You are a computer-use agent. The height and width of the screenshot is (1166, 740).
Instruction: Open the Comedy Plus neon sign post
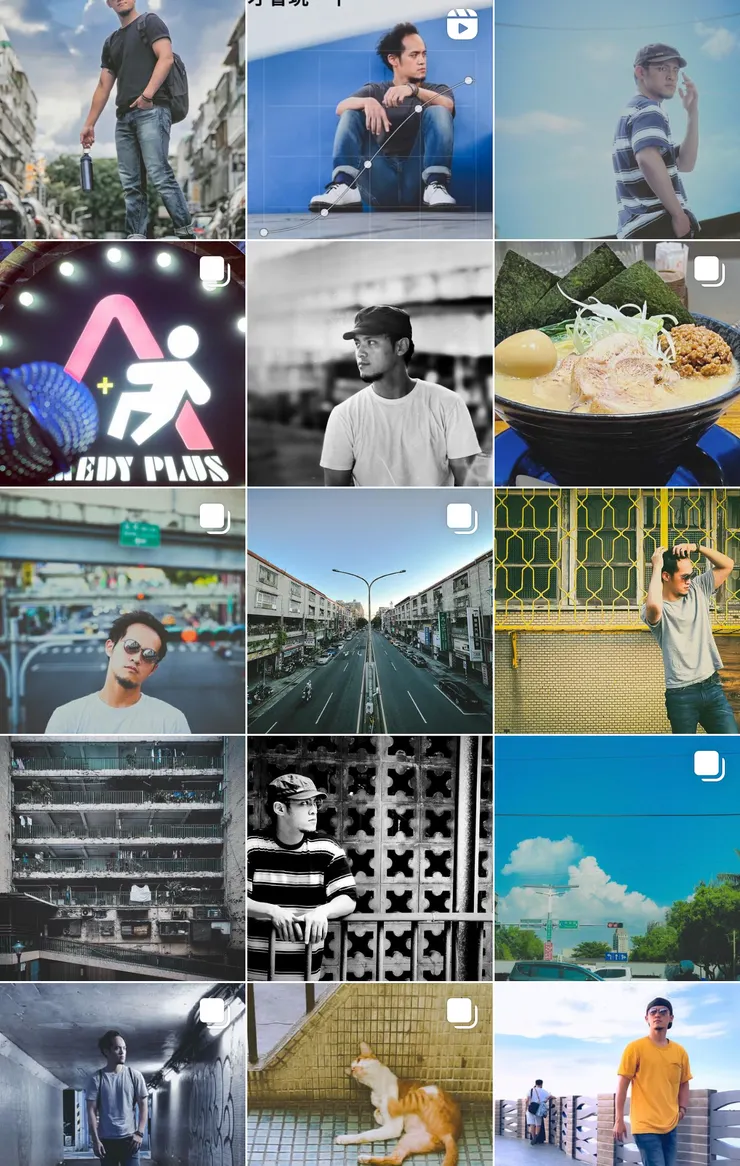(123, 364)
